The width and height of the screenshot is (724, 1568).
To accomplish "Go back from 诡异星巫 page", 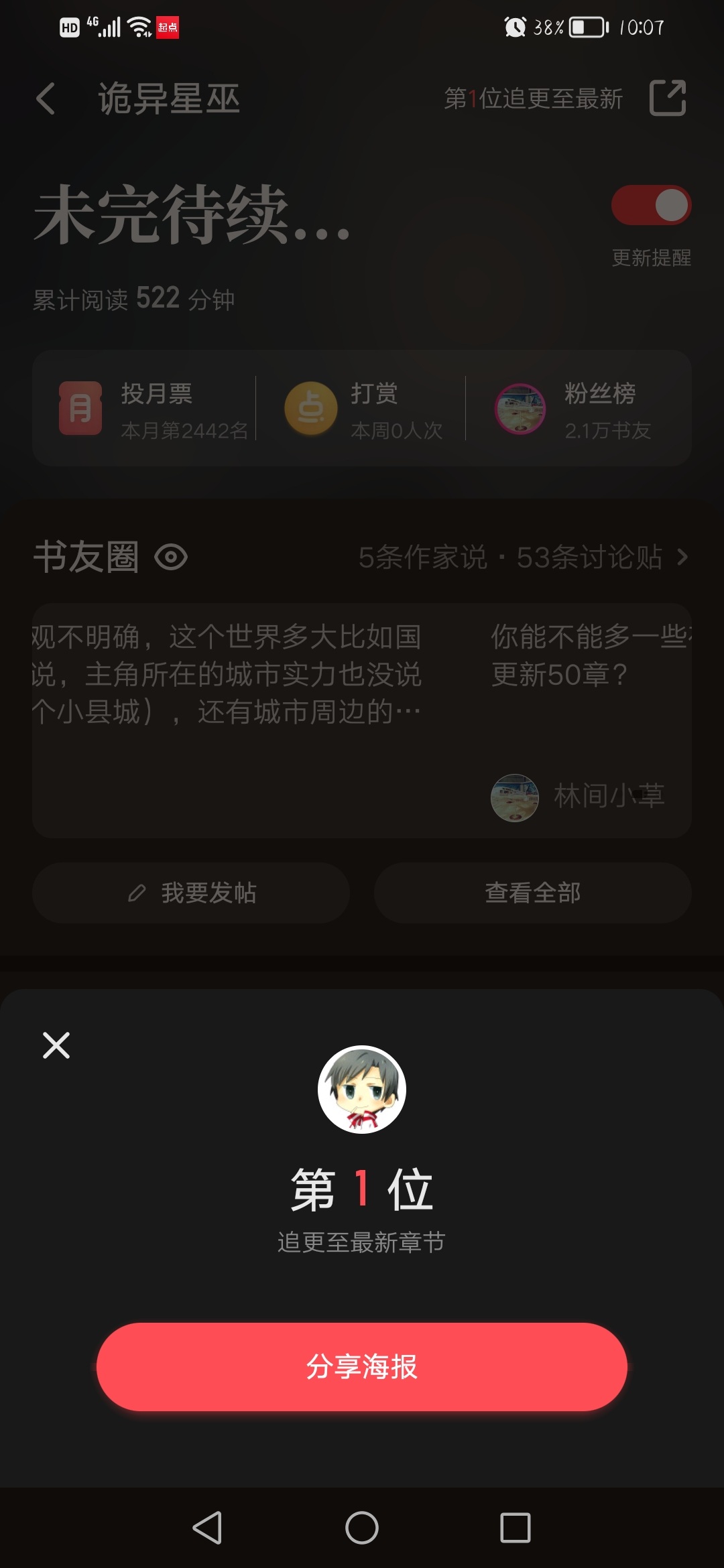I will click(x=46, y=99).
